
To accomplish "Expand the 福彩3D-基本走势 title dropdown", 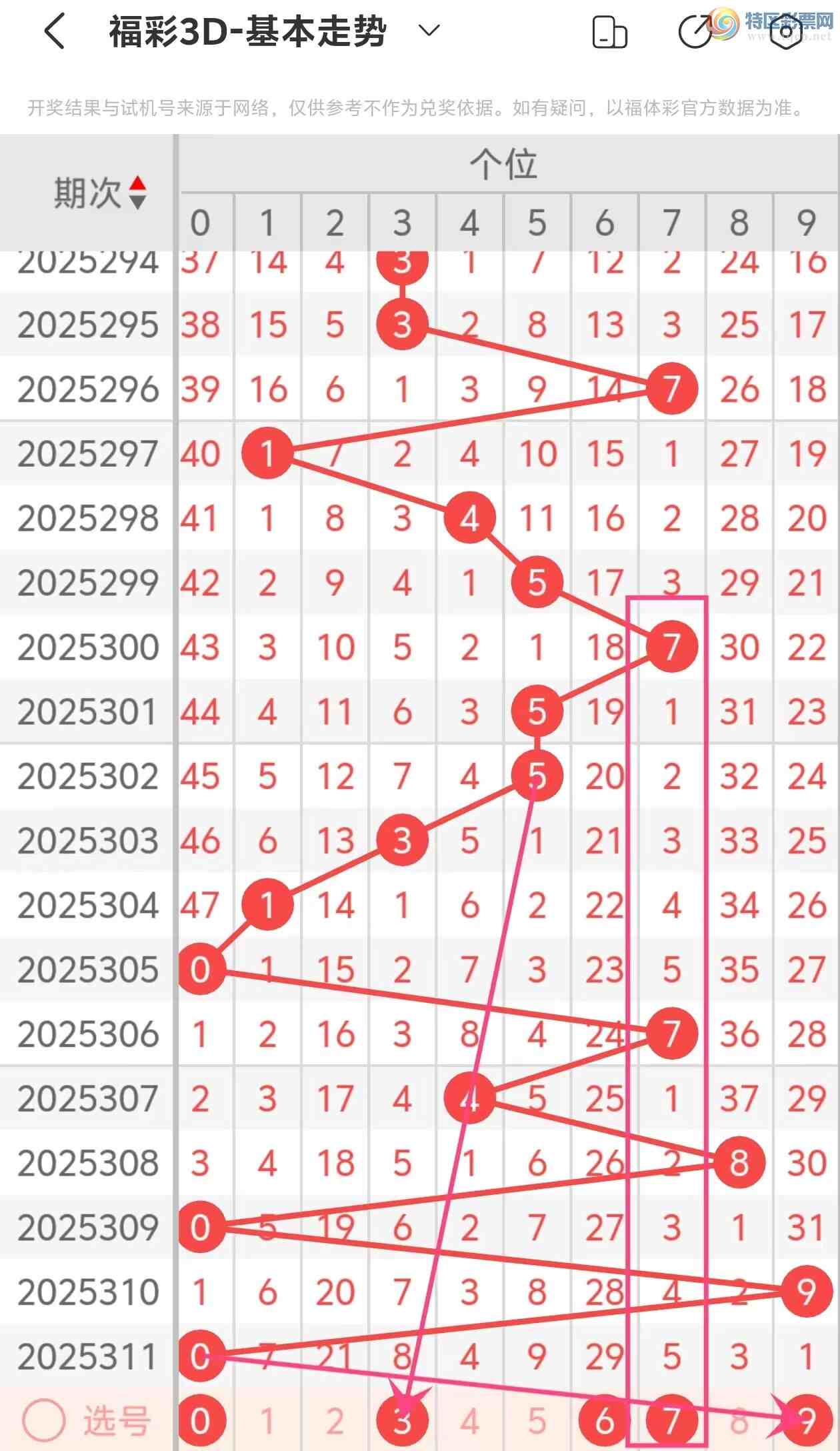I will click(x=430, y=31).
